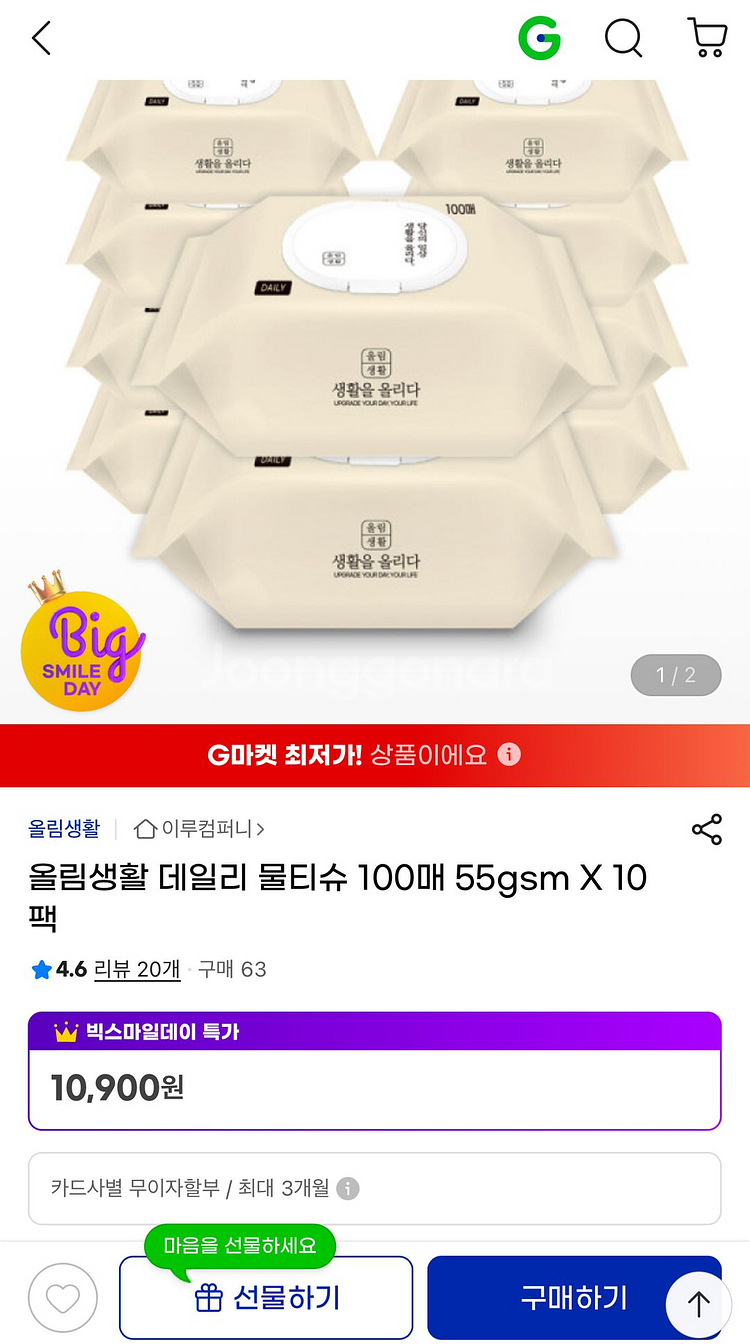
Task: Tap the Big Smile Day badge on the image
Action: pos(82,649)
